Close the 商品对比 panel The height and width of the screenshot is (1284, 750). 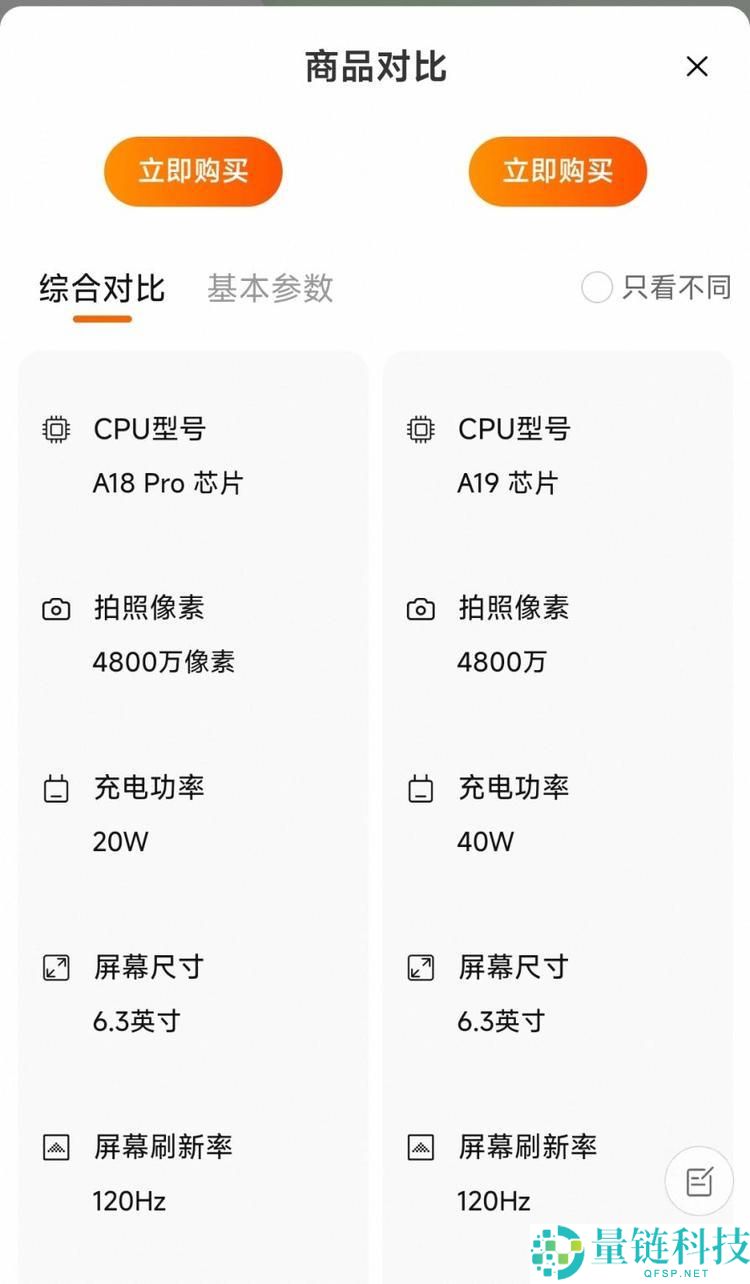(x=697, y=67)
